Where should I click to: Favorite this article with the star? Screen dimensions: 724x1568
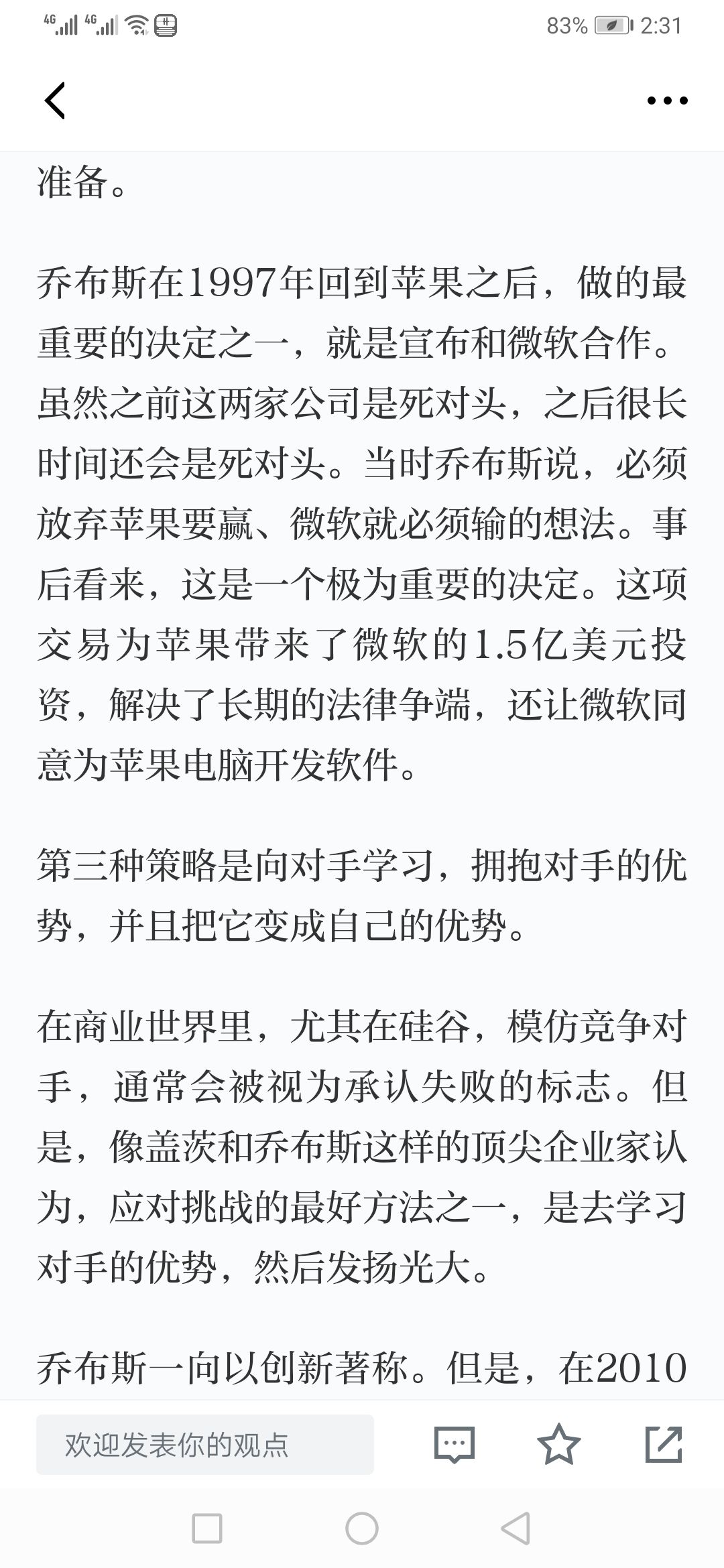tap(559, 1443)
